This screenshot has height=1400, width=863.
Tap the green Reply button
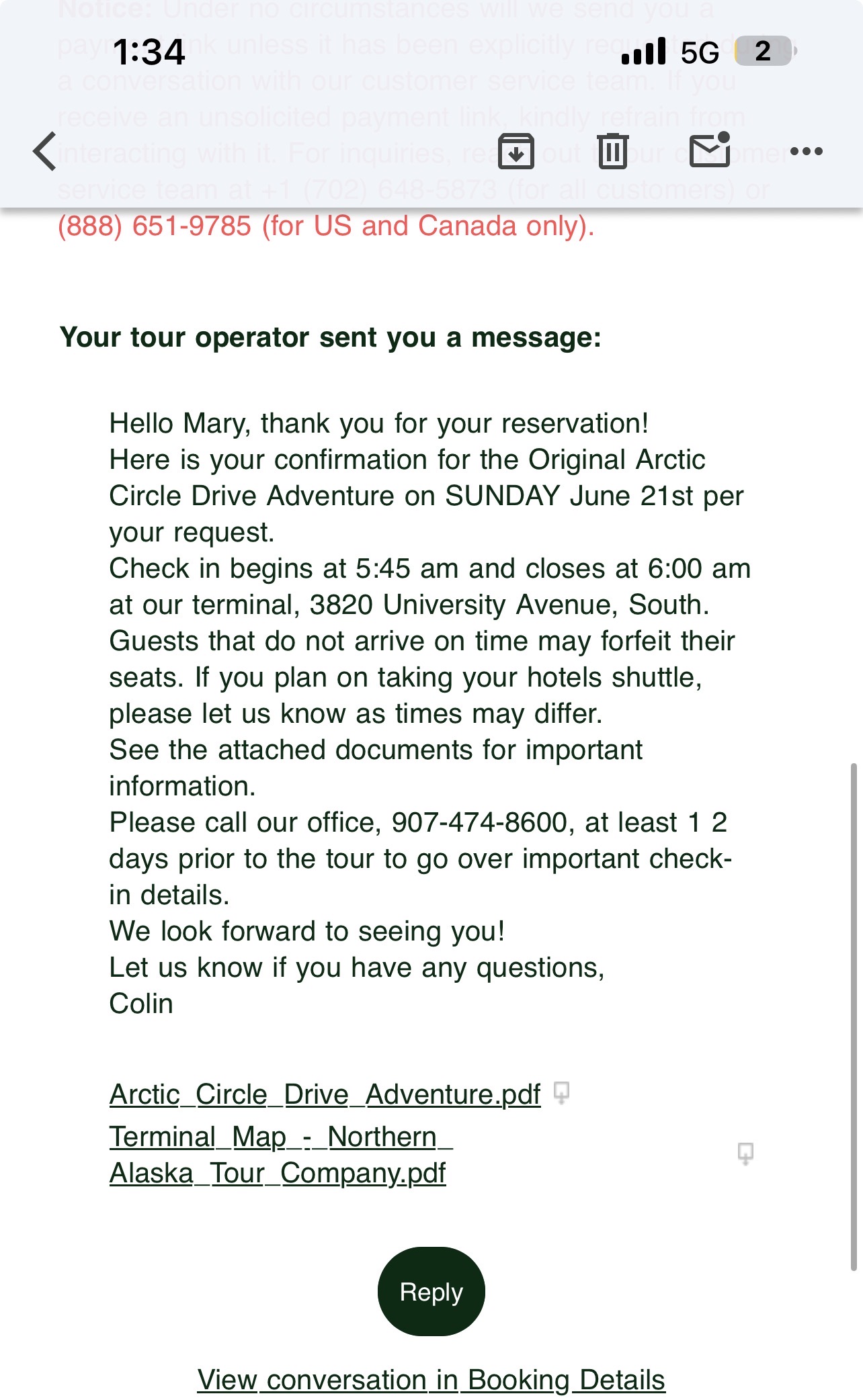click(431, 1291)
